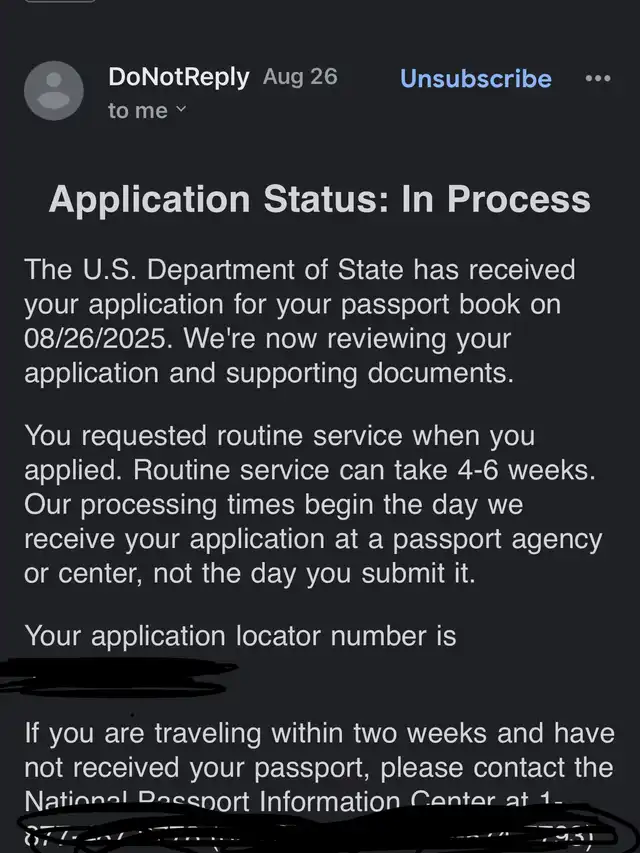Expand the 'to me' recipient details
Viewport: 640px width, 853px height.
(x=147, y=111)
